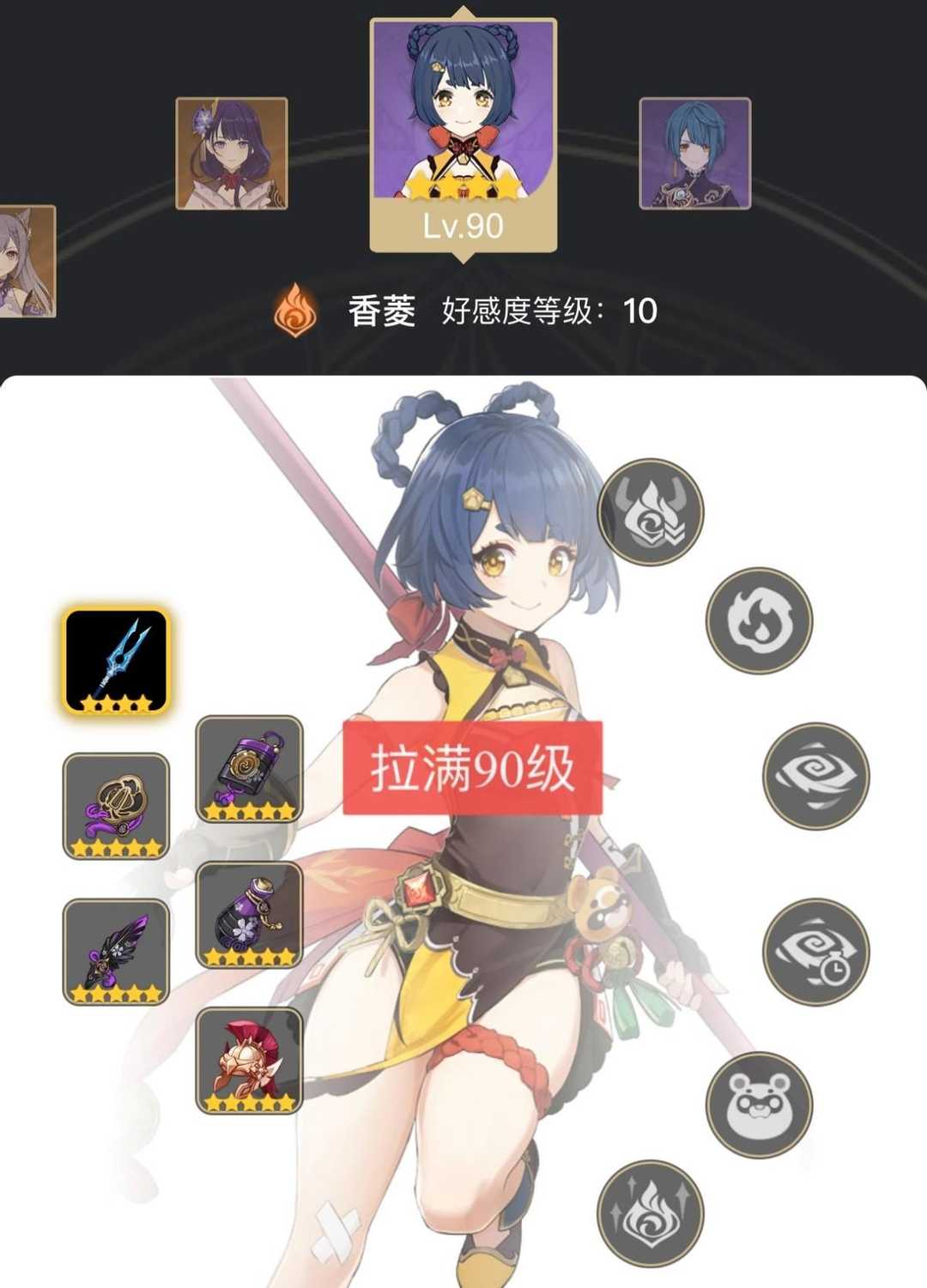Screen dimensions: 927x1288
Task: View the dark feather artifact
Action: 116,952
